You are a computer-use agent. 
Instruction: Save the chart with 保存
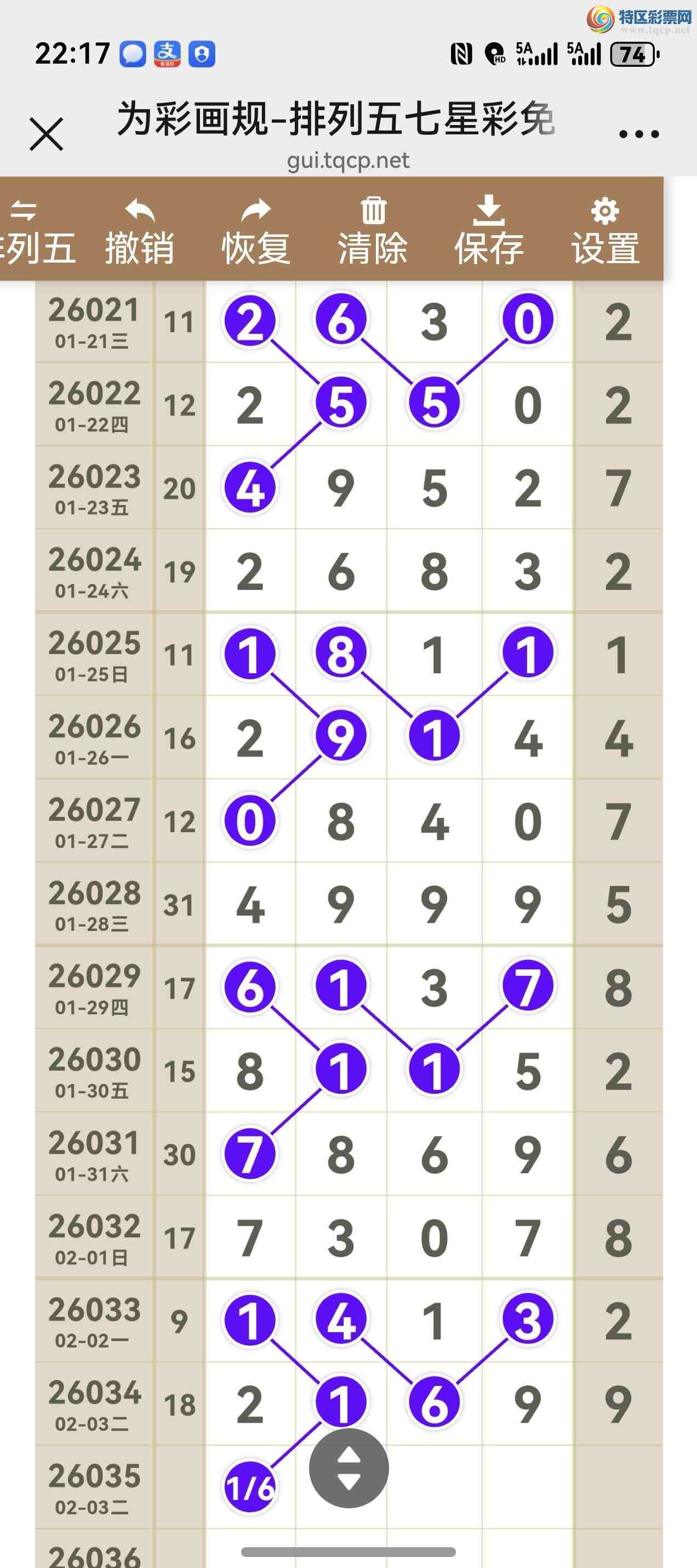click(488, 231)
